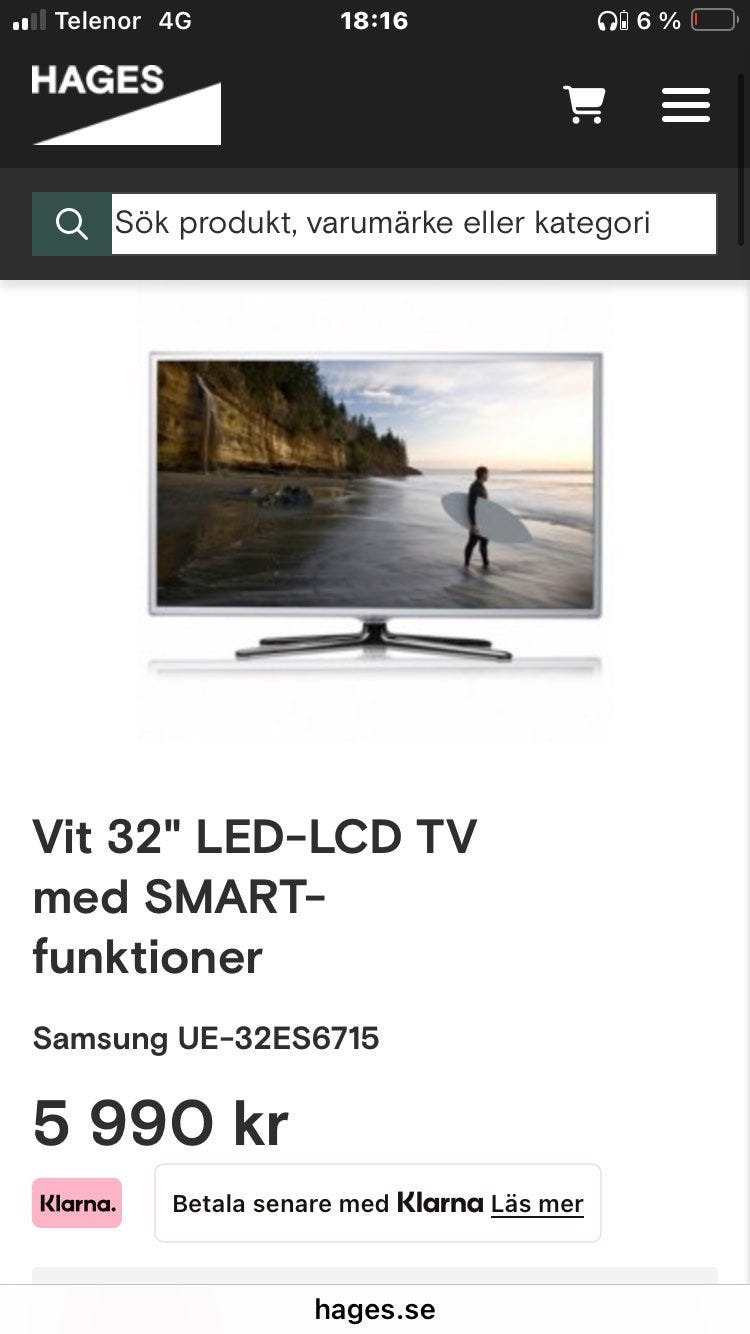Tap the HAGES logo to go home

click(x=126, y=105)
